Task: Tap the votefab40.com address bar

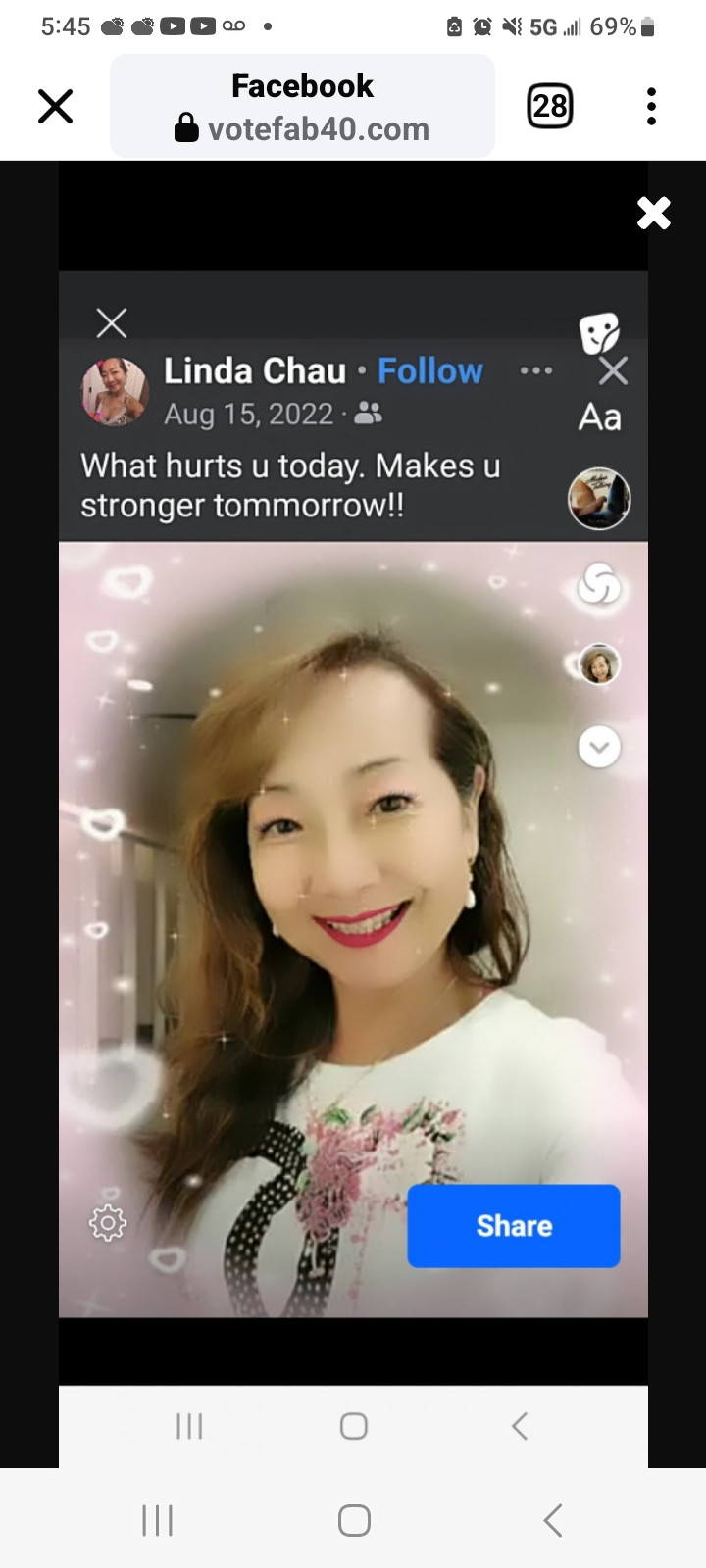Action: click(302, 107)
